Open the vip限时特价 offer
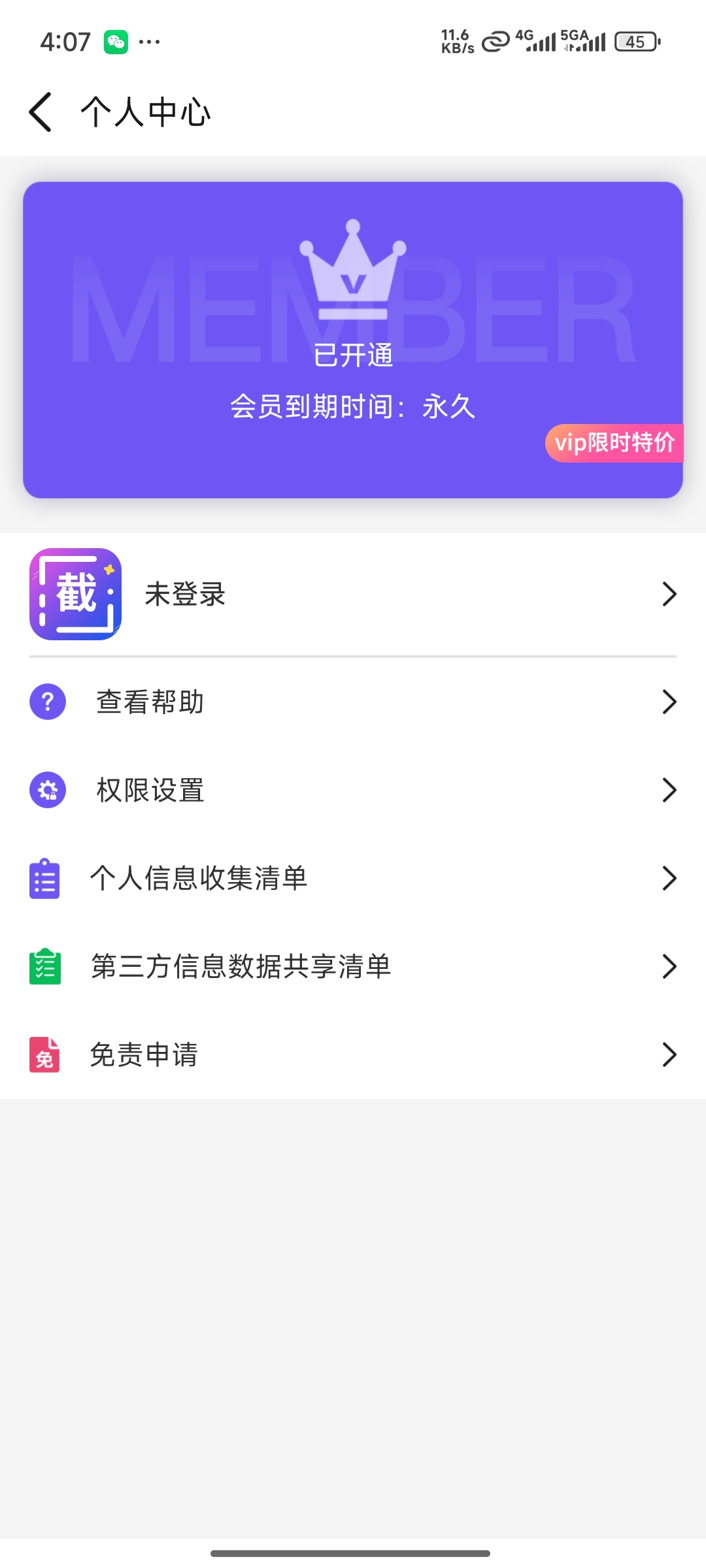The image size is (706, 1568). tap(614, 443)
